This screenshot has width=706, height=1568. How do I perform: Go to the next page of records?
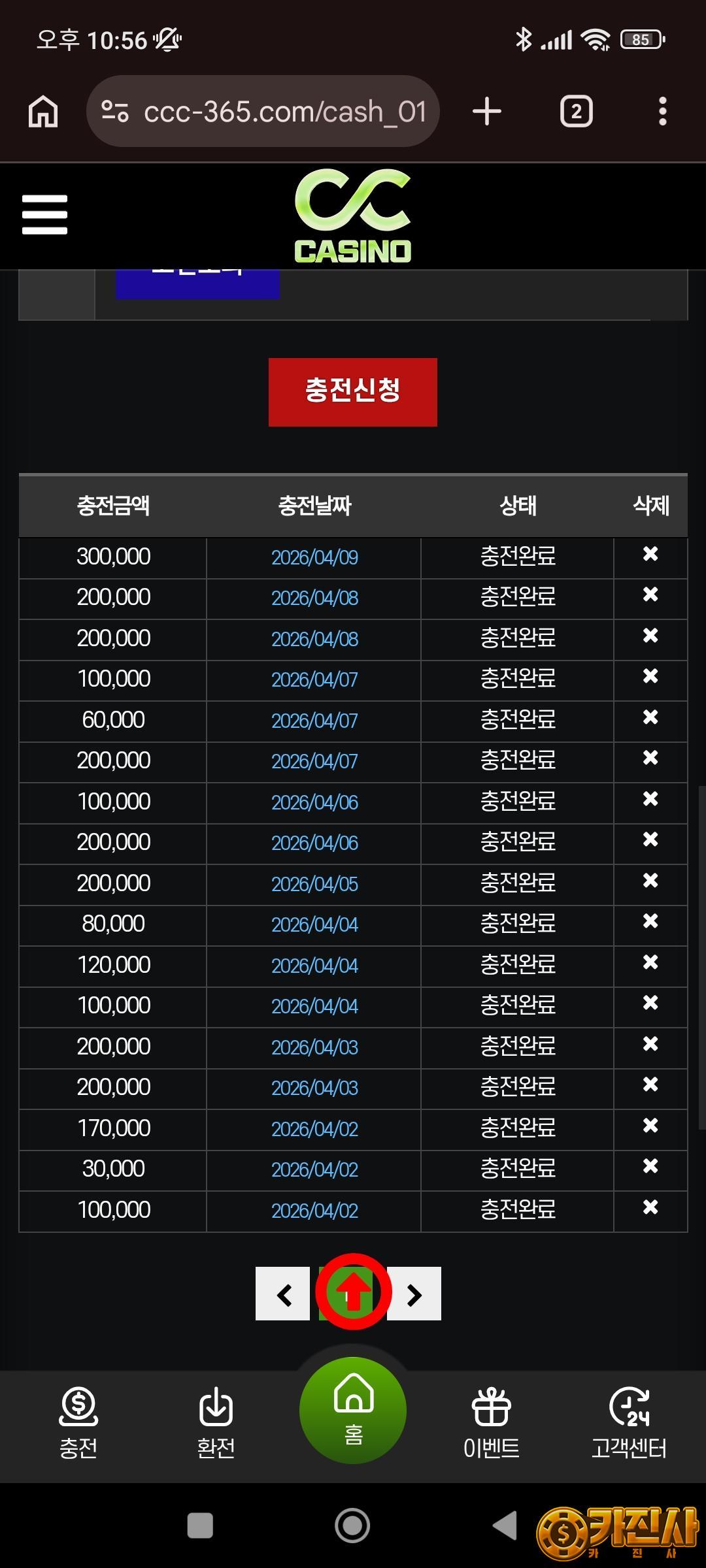[414, 1294]
